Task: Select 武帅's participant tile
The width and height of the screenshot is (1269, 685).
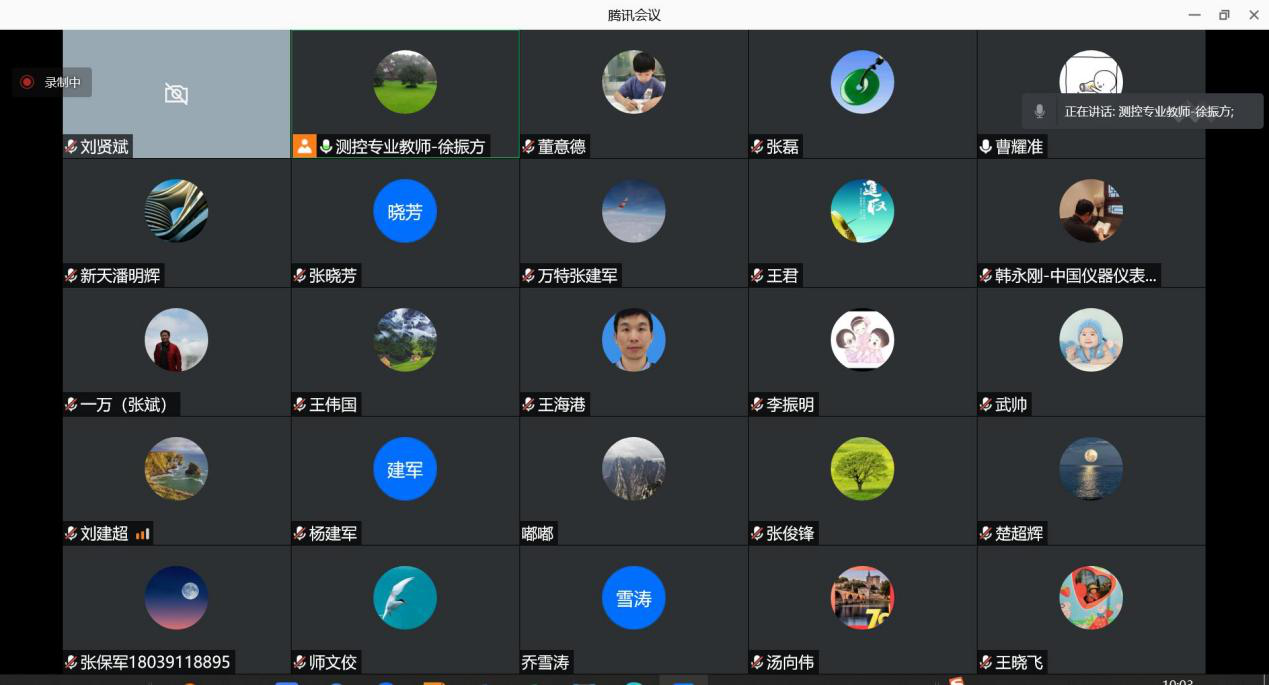Action: click(1091, 351)
